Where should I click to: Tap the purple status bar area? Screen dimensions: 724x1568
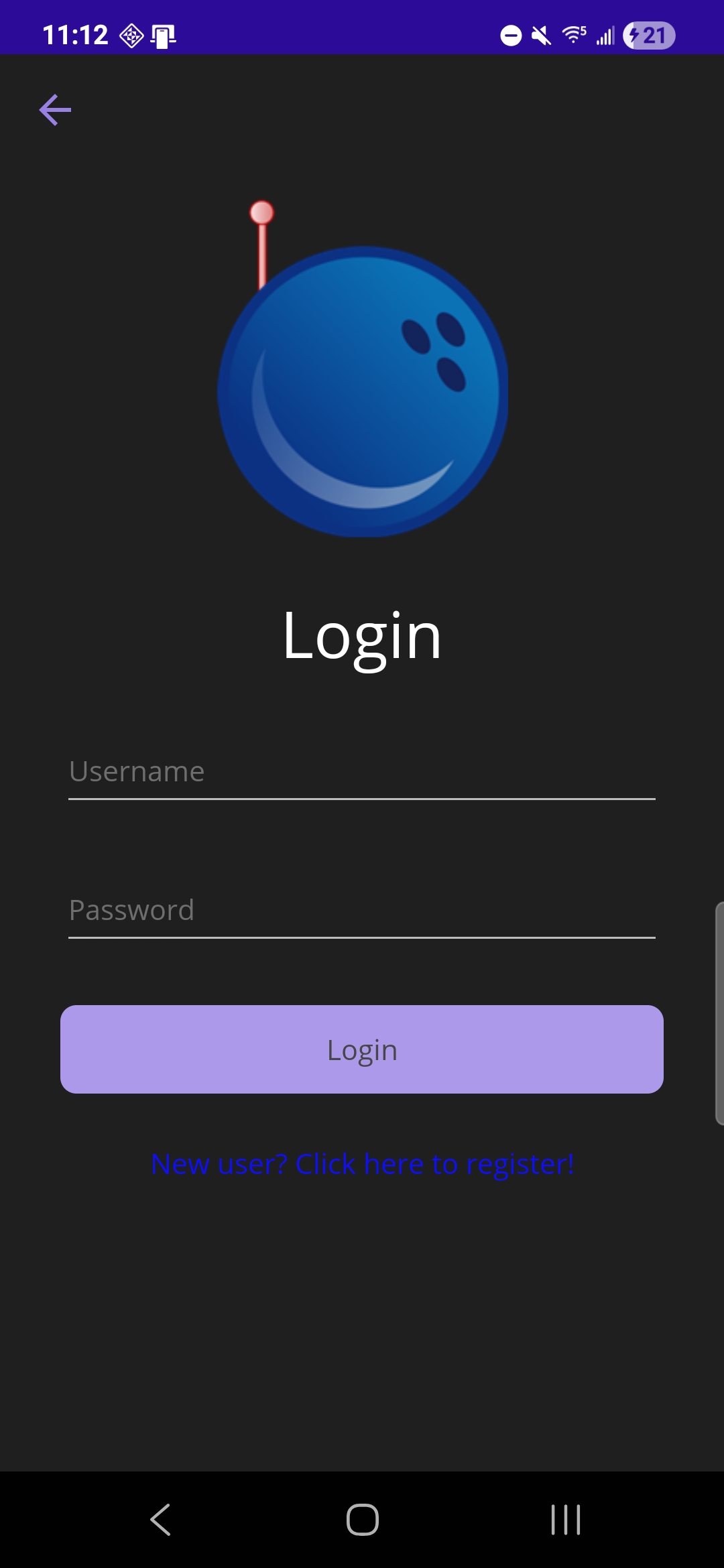click(362, 27)
